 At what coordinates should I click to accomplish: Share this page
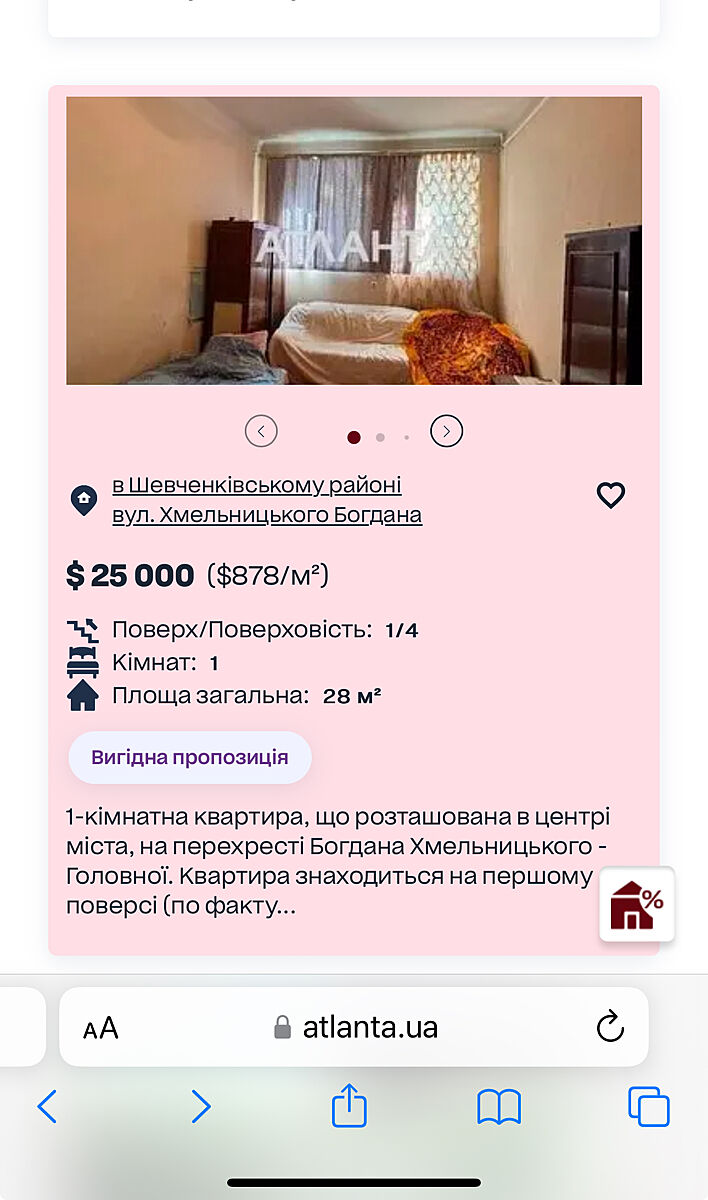coord(349,1107)
